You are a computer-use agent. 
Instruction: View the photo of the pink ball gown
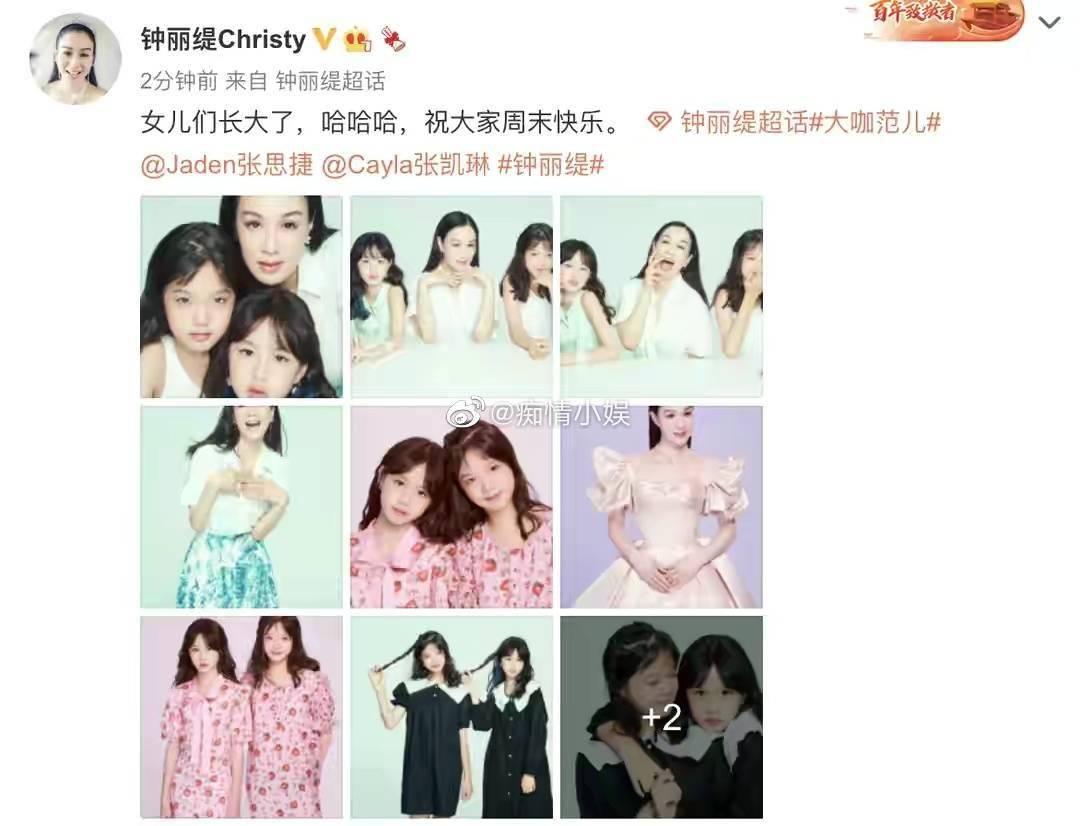pos(661,506)
